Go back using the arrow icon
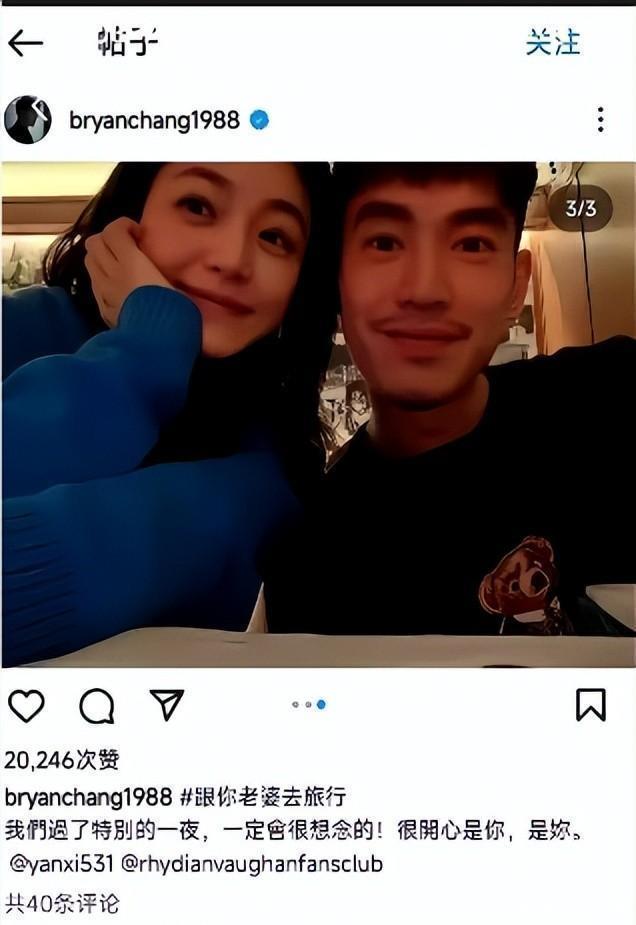636x925 pixels. 26,43
